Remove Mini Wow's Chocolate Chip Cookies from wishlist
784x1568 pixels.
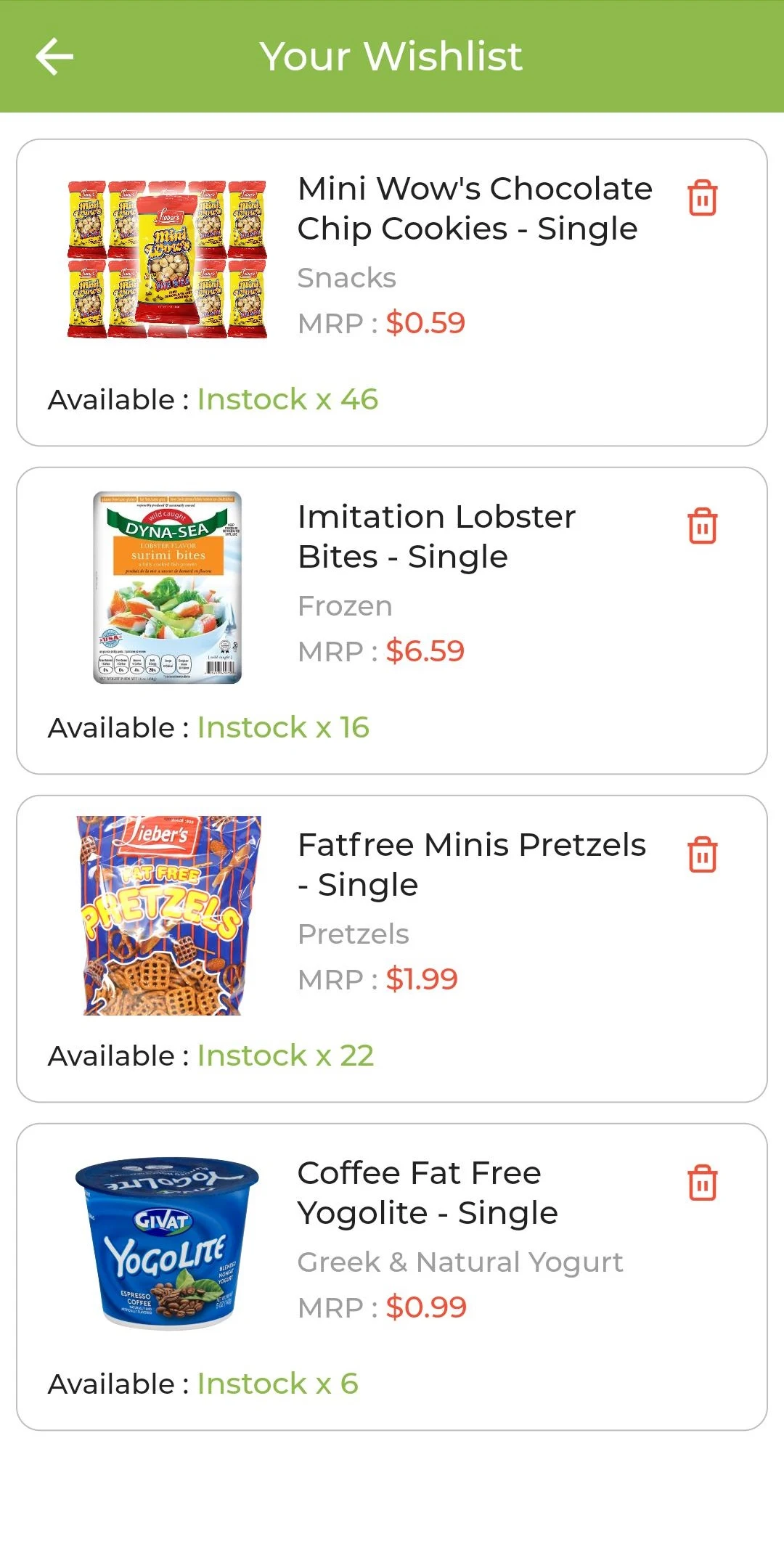point(702,197)
